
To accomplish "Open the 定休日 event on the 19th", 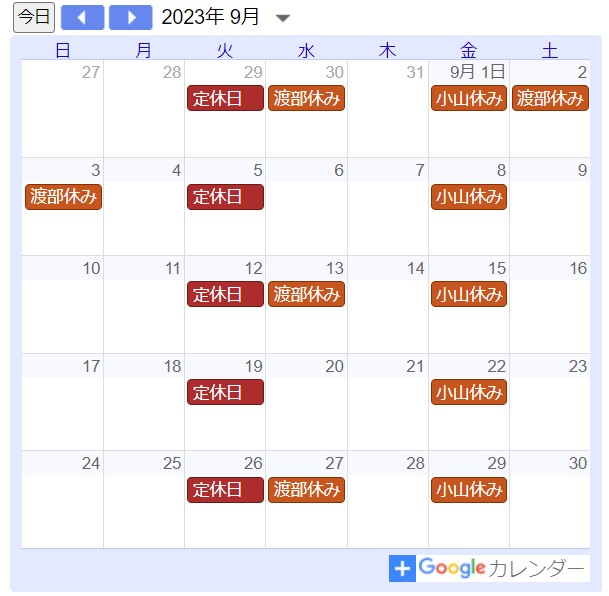I will pos(225,392).
